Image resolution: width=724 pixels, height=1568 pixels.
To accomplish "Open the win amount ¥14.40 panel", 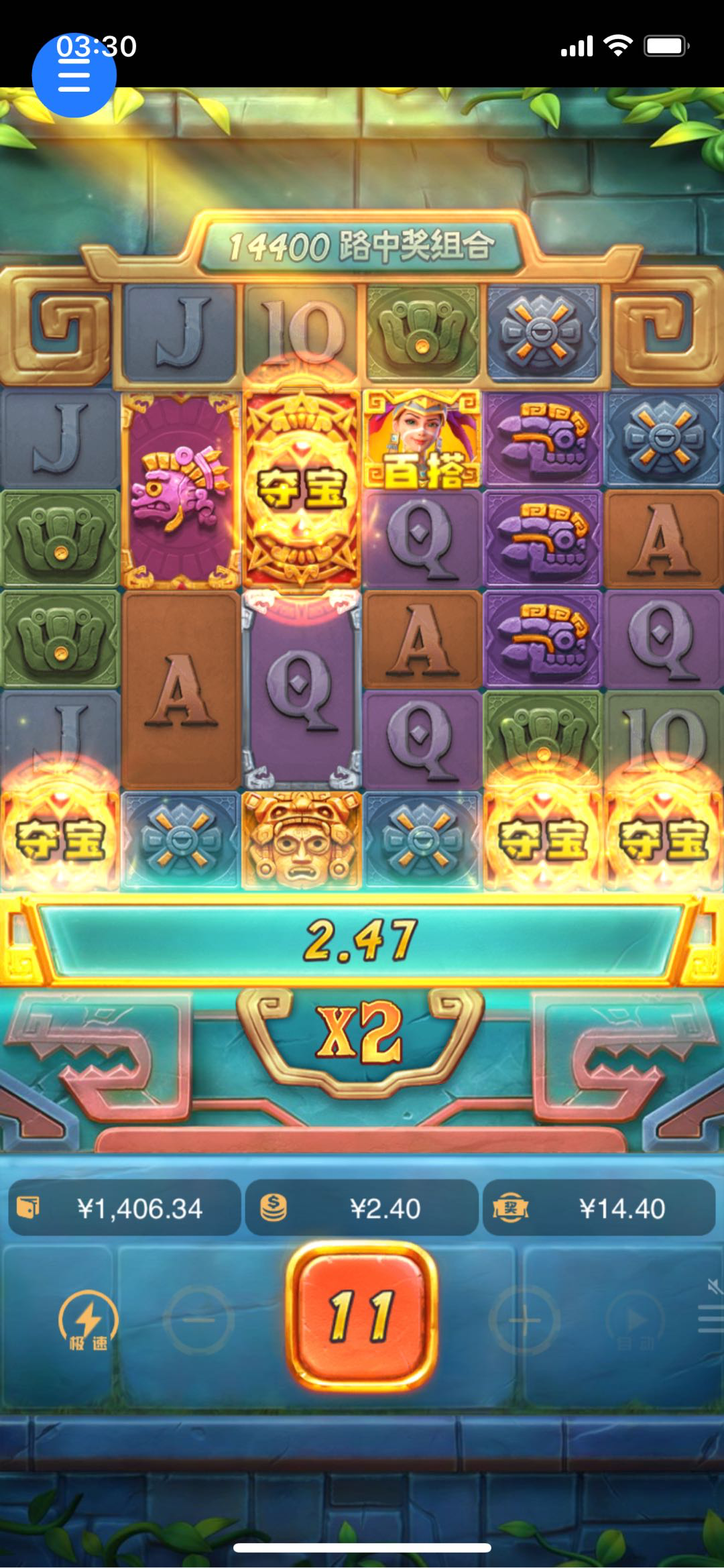I will point(599,1209).
